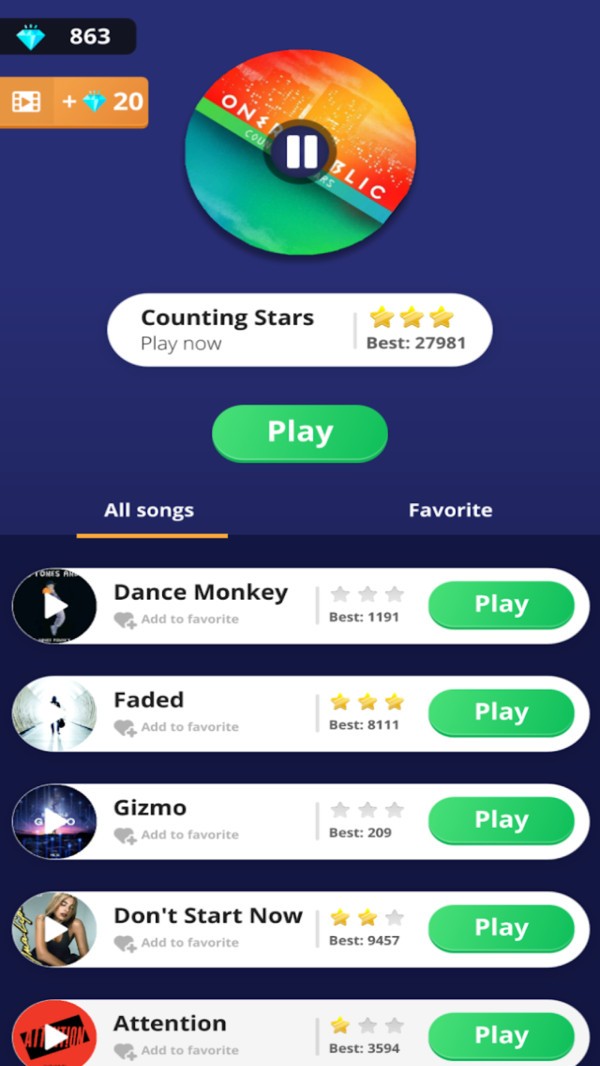The width and height of the screenshot is (600, 1066).
Task: Add Gizmo to favorites
Action: click(x=176, y=835)
